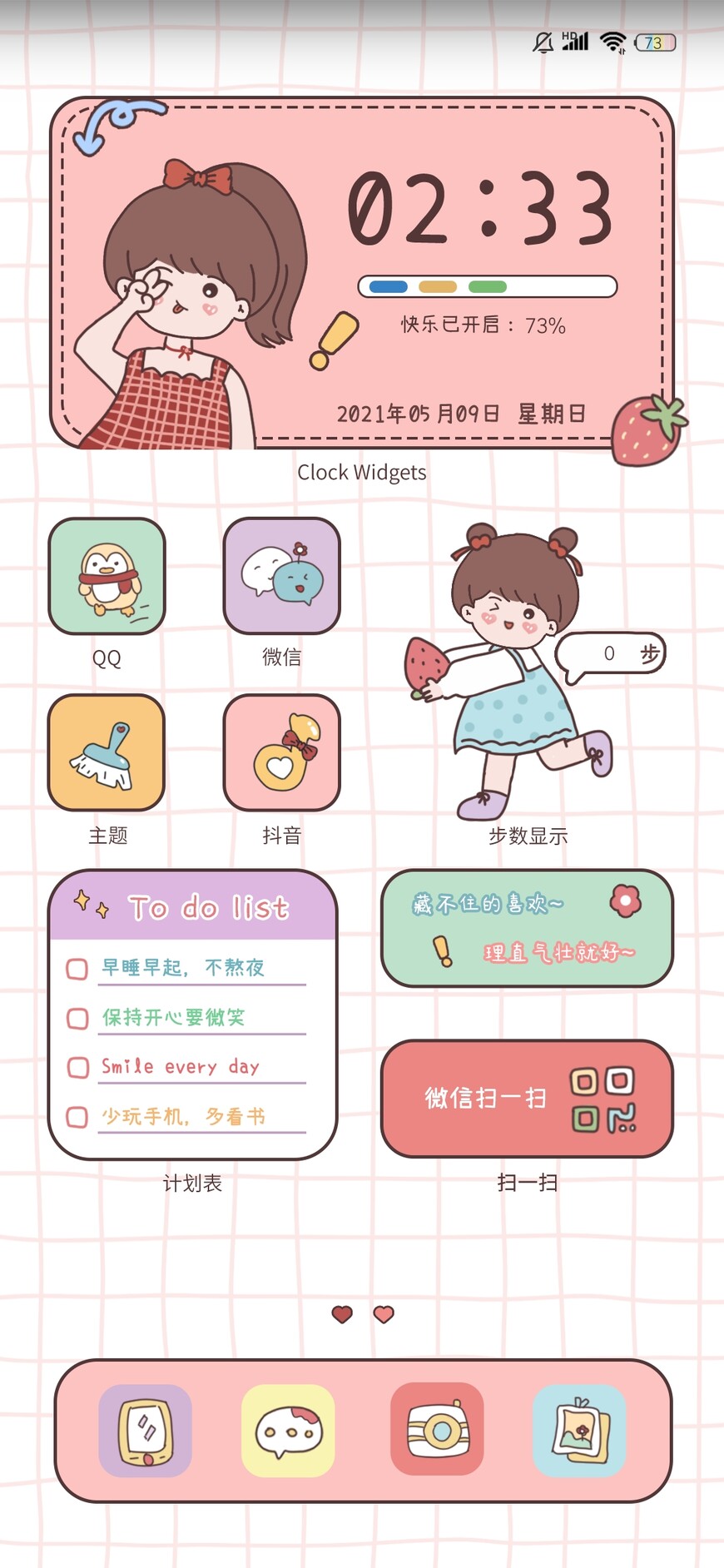Open the To do list 计划表 widget

click(x=193, y=1015)
